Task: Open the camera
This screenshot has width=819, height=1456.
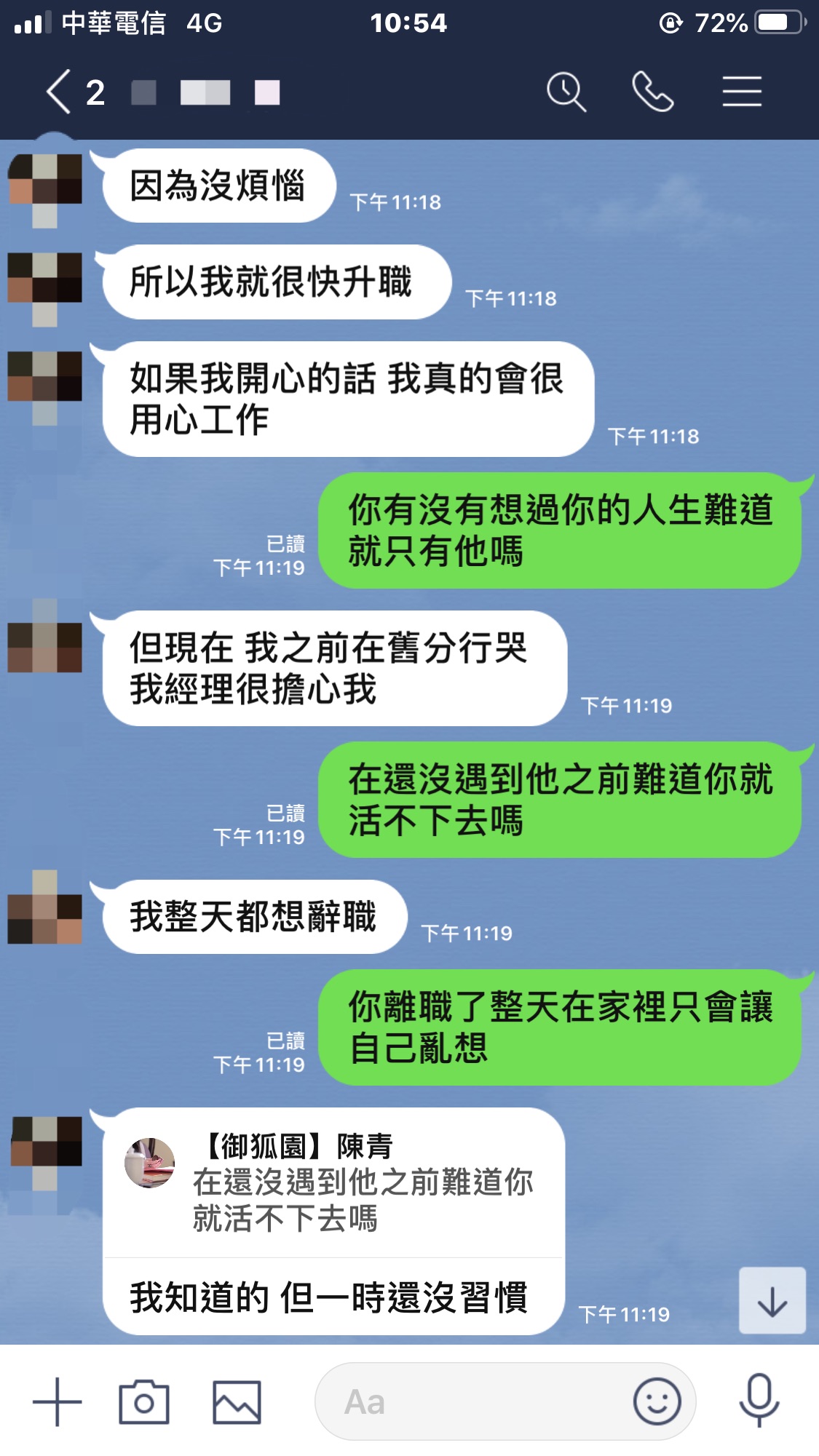Action: coord(144,1401)
